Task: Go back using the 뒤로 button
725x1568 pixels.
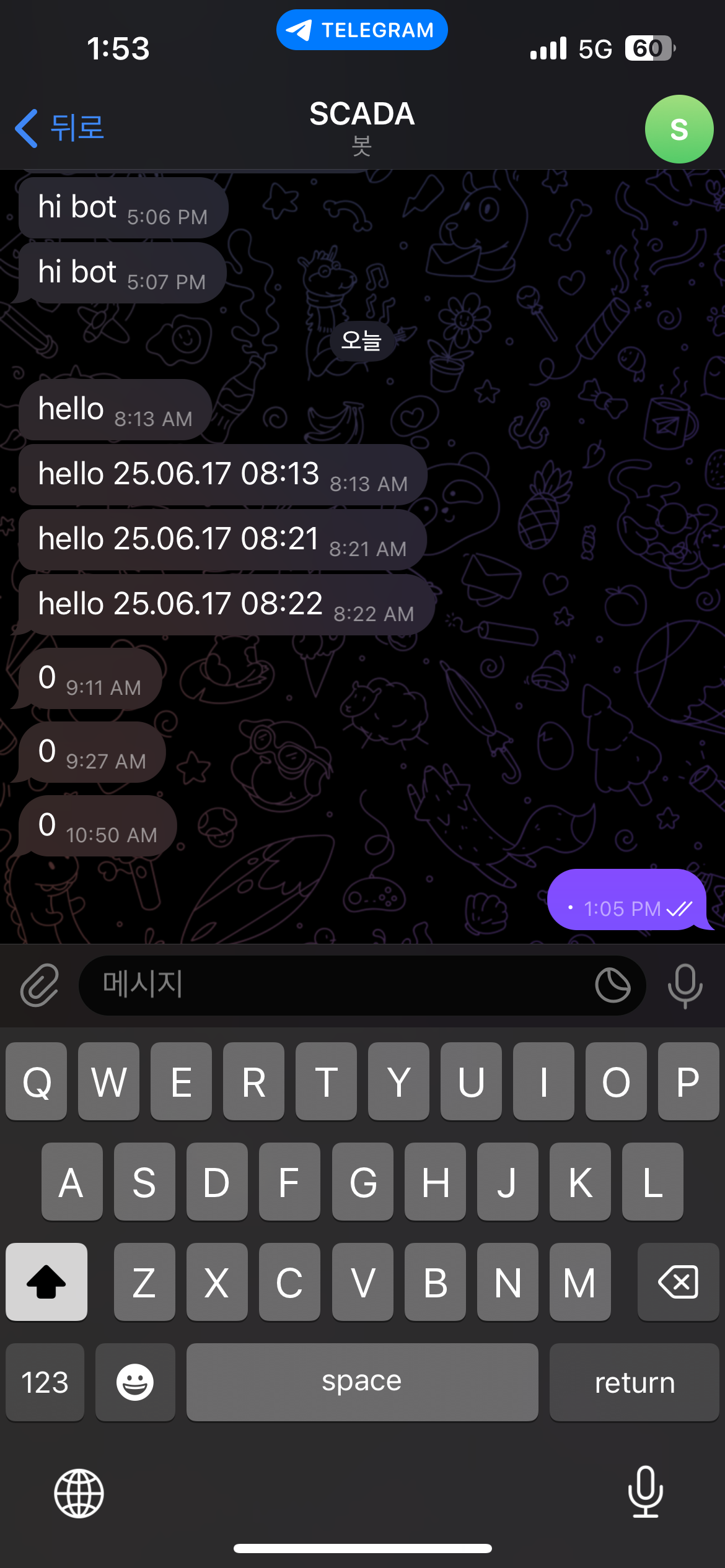Action: point(59,128)
